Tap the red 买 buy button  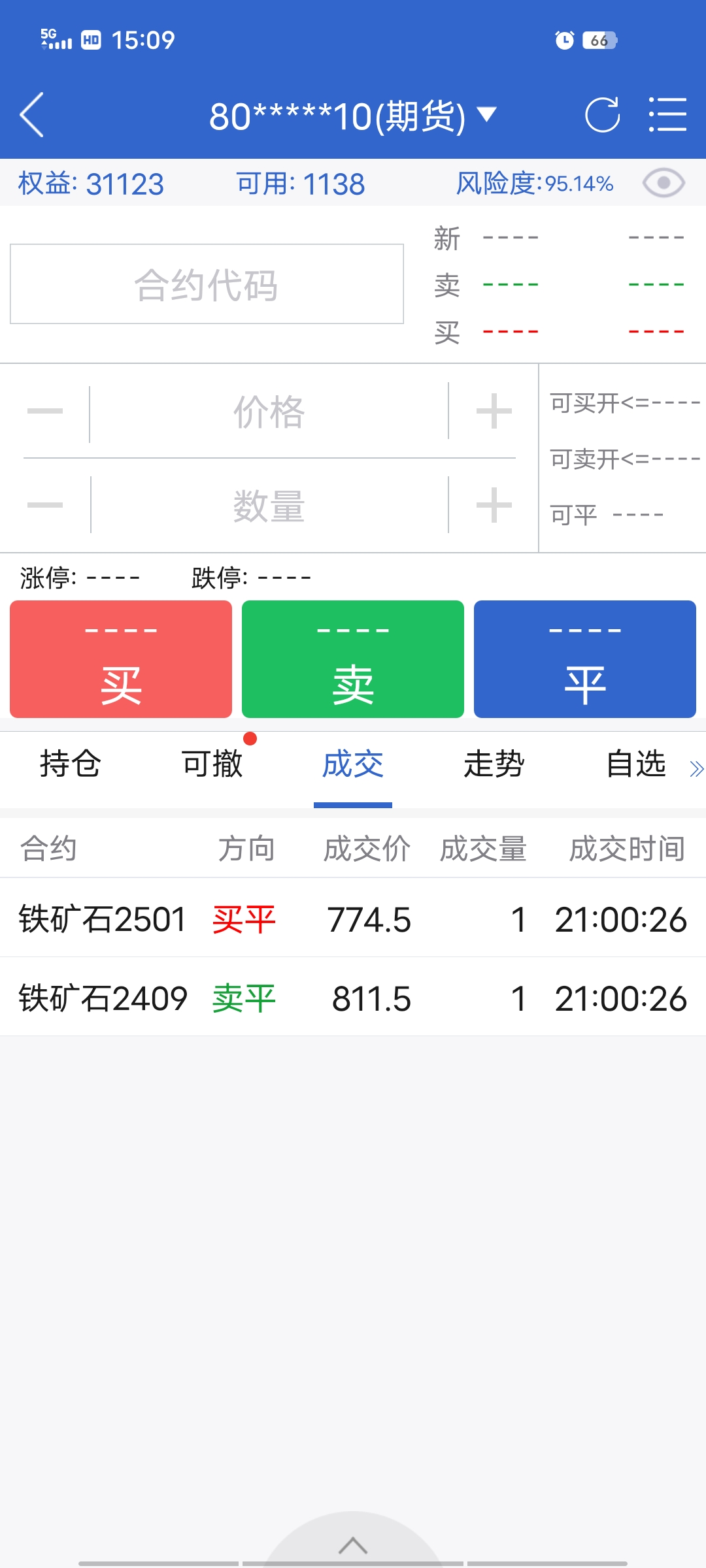click(x=121, y=659)
